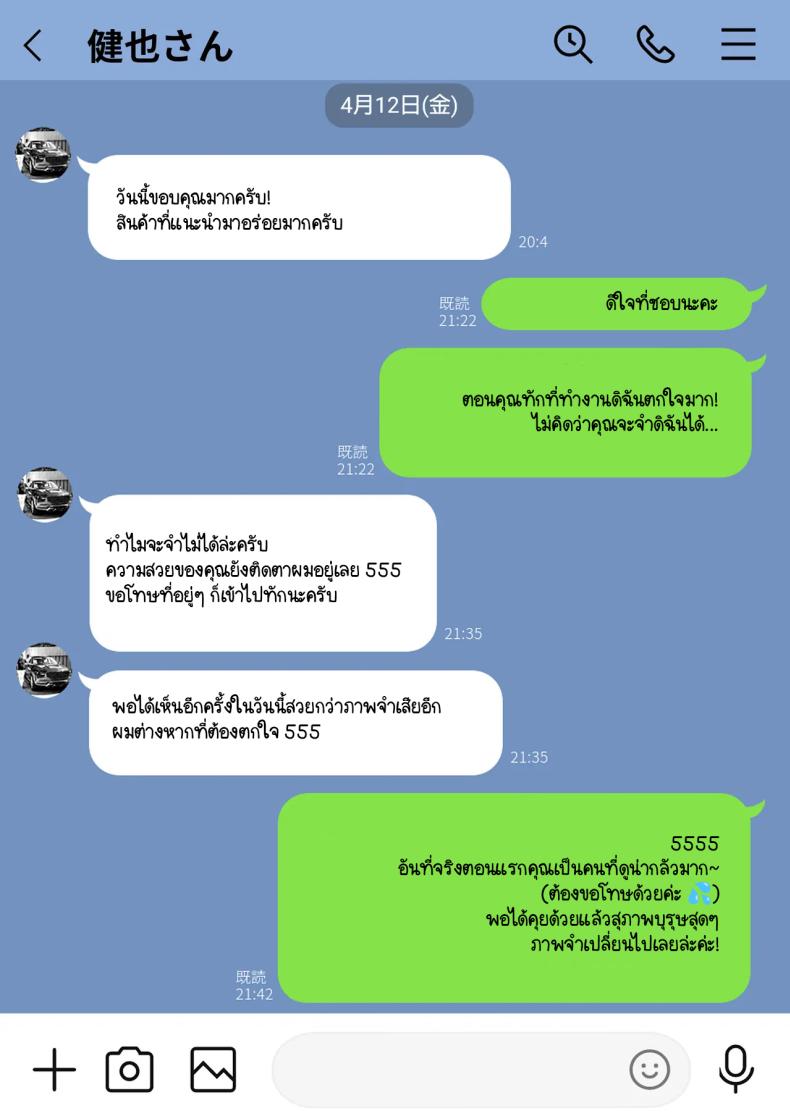Go back to the chat list
This screenshot has height=1115, width=790.
tap(34, 45)
